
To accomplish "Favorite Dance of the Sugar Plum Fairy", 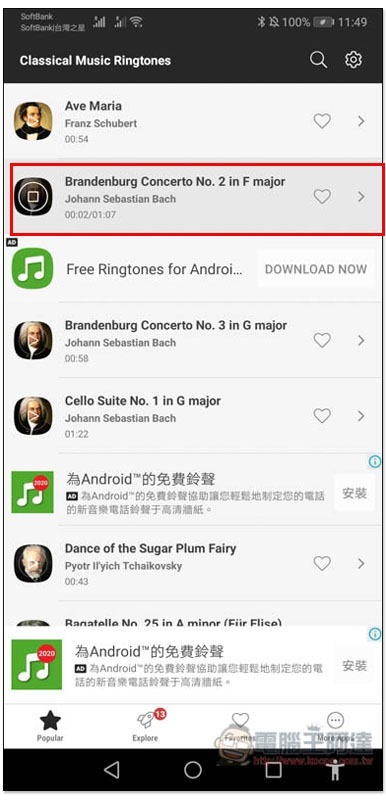I will [322, 564].
